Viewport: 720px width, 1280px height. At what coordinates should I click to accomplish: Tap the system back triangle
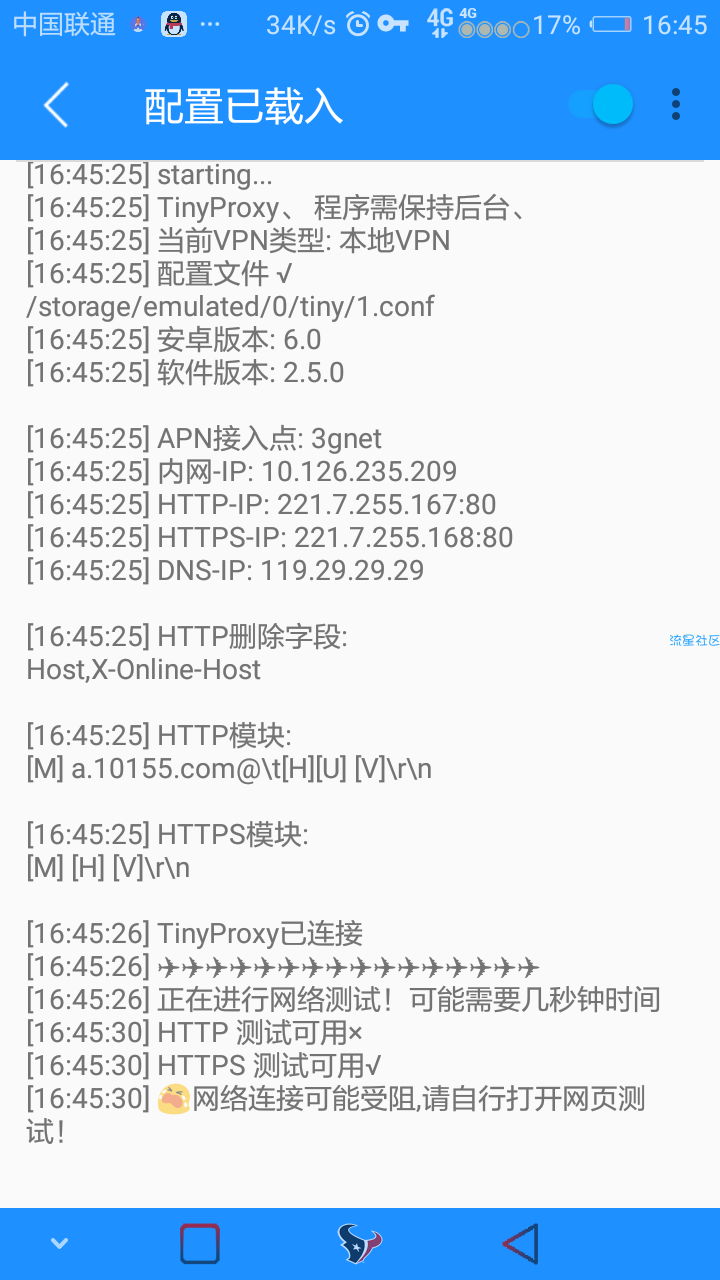click(521, 1244)
